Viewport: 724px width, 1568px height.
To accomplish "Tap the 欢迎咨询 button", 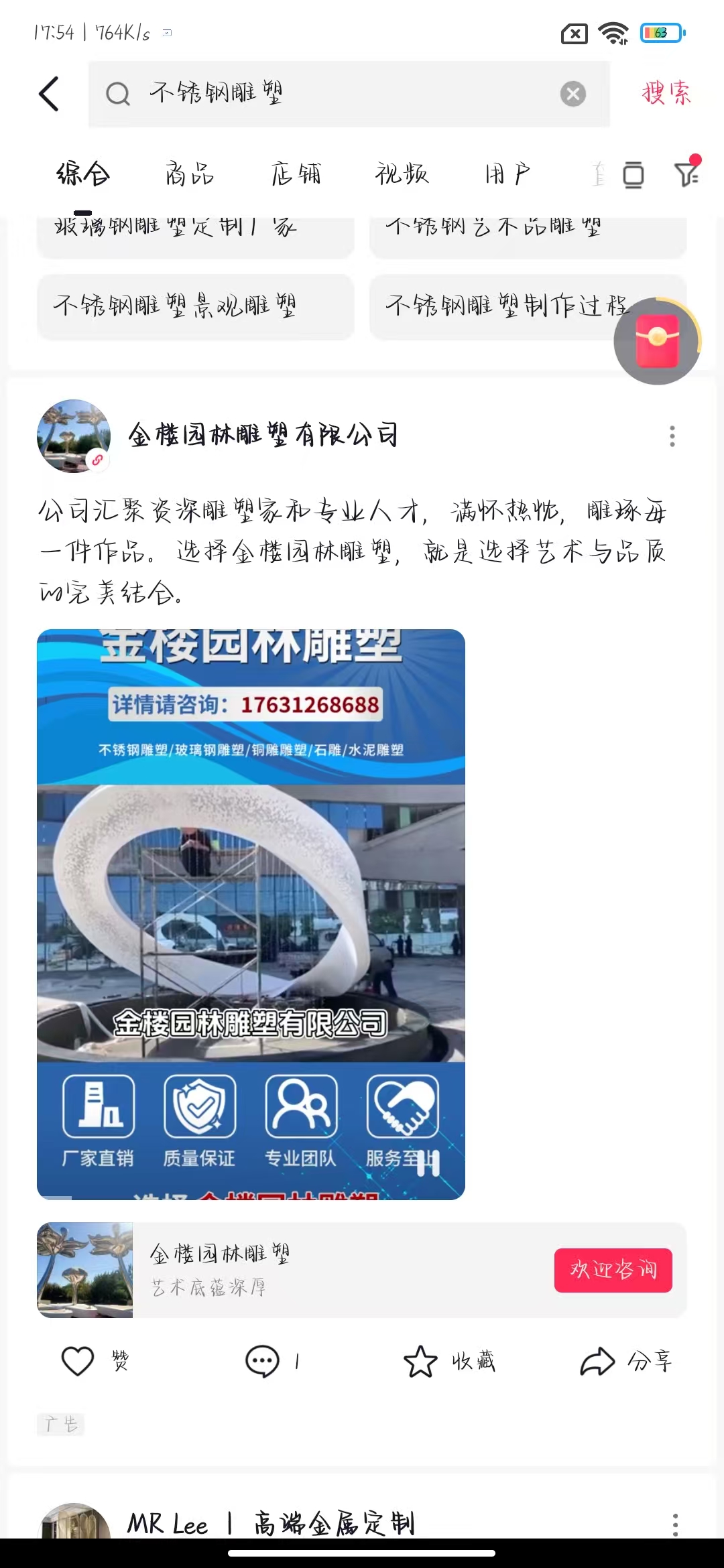I will 613,1270.
